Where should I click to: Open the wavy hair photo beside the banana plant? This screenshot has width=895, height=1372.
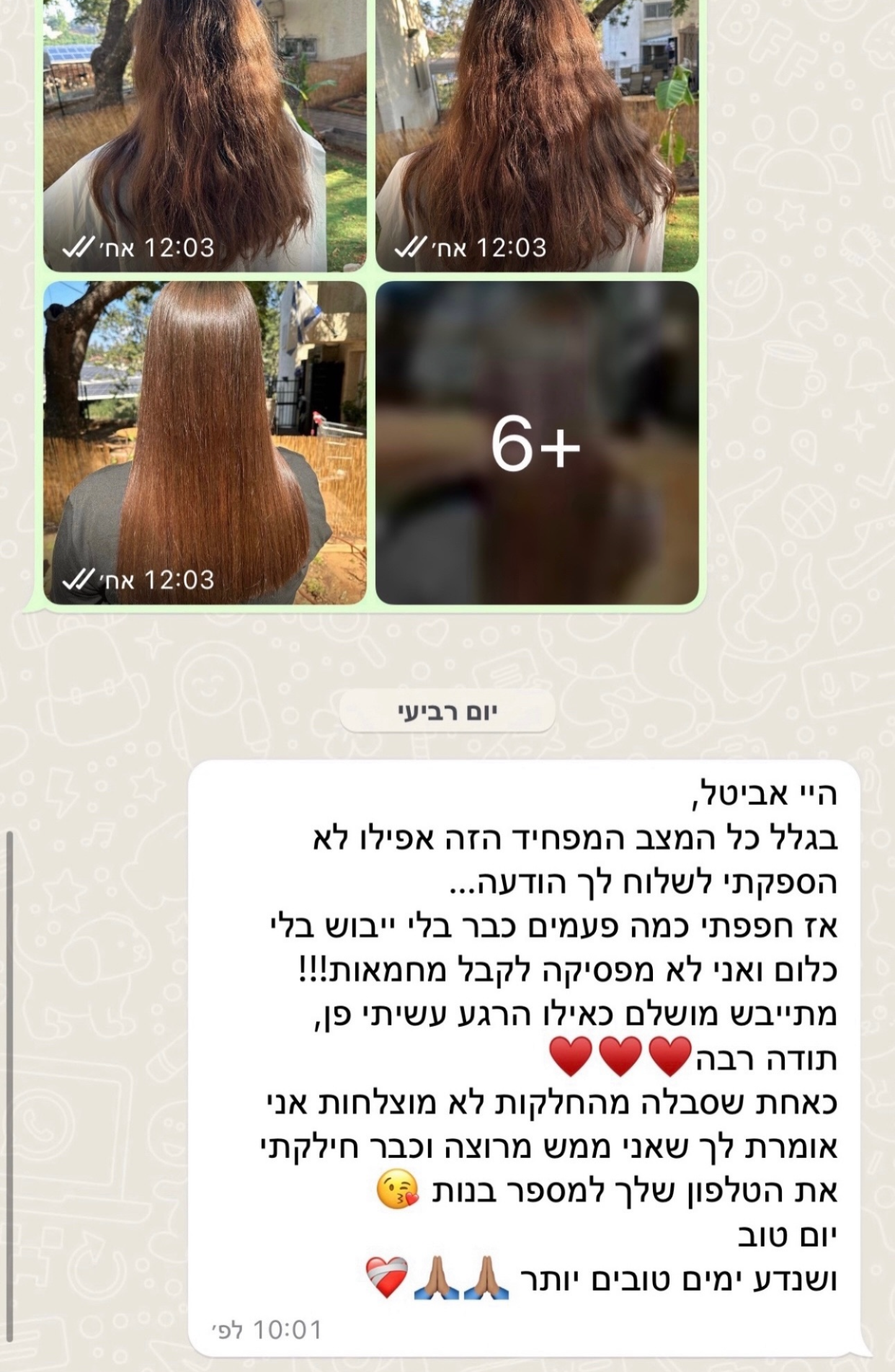[x=537, y=130]
